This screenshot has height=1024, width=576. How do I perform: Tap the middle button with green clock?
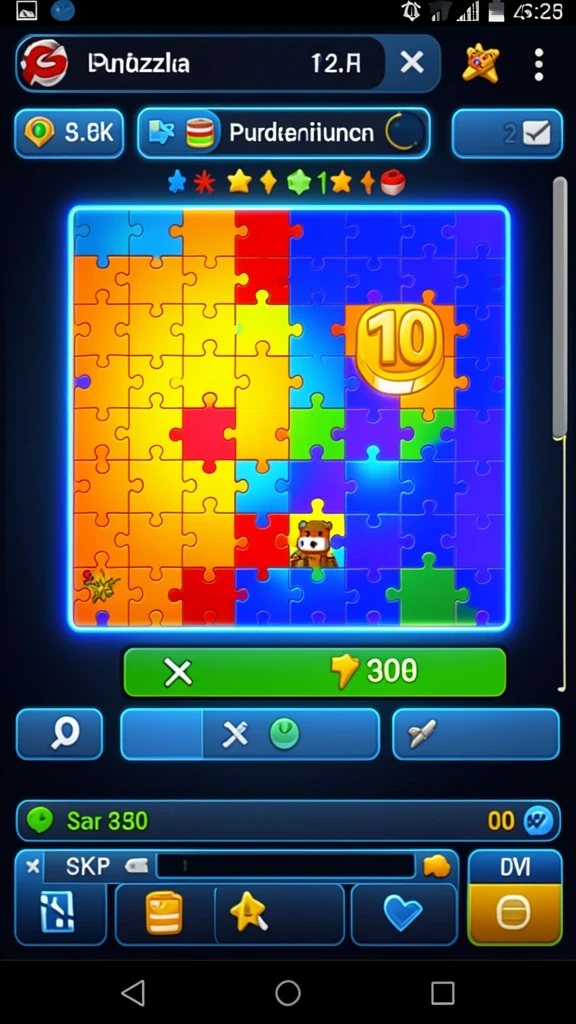click(250, 733)
